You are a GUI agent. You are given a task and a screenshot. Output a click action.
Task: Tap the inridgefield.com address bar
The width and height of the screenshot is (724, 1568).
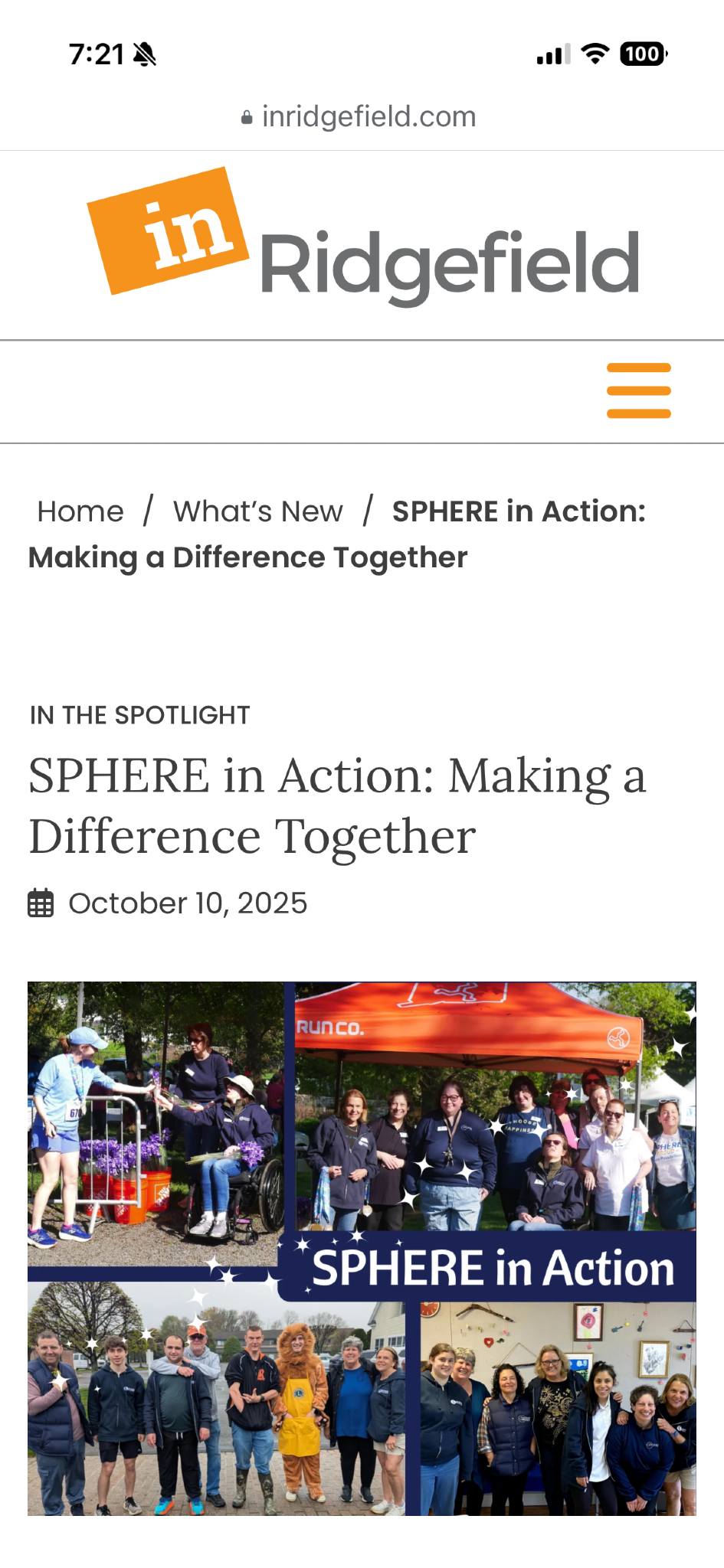click(360, 117)
